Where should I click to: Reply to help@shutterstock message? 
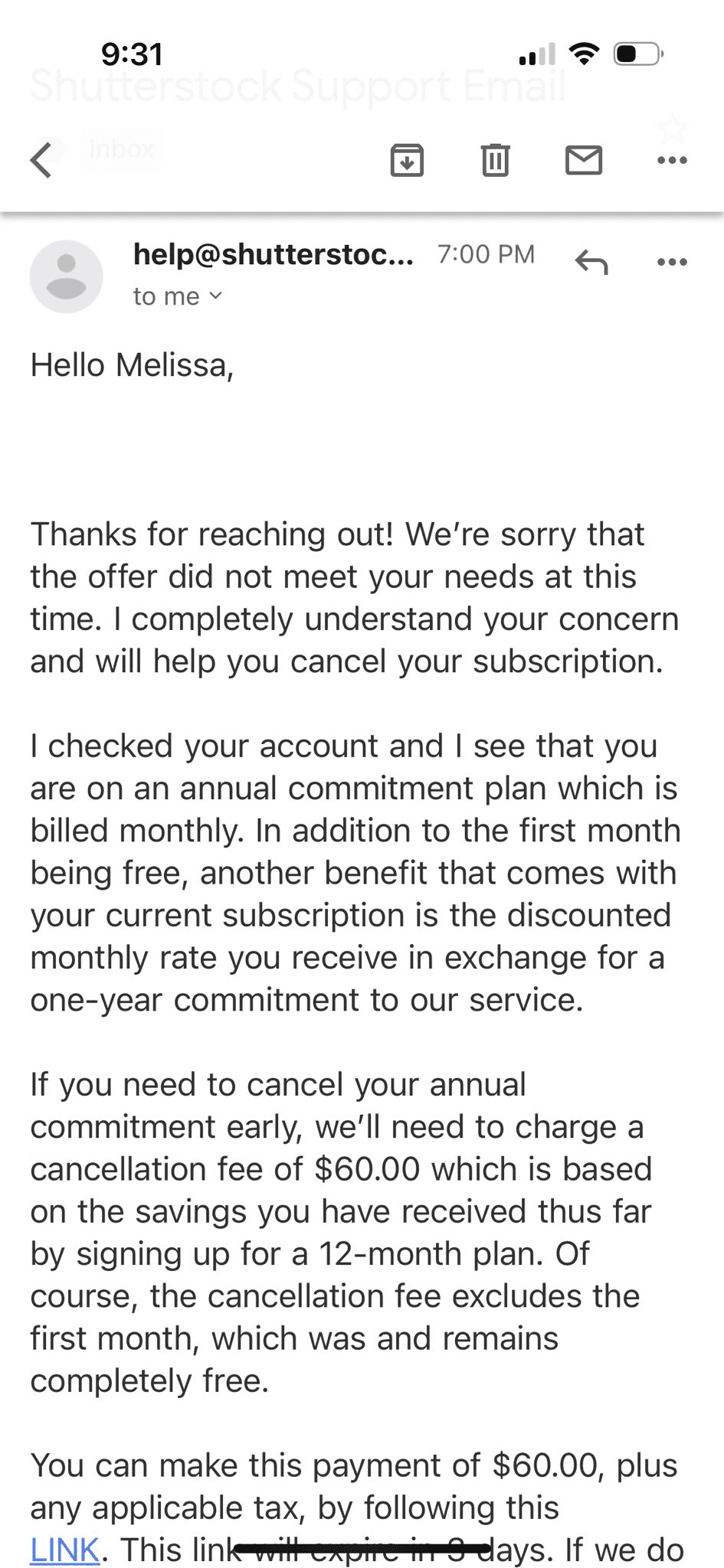point(591,262)
